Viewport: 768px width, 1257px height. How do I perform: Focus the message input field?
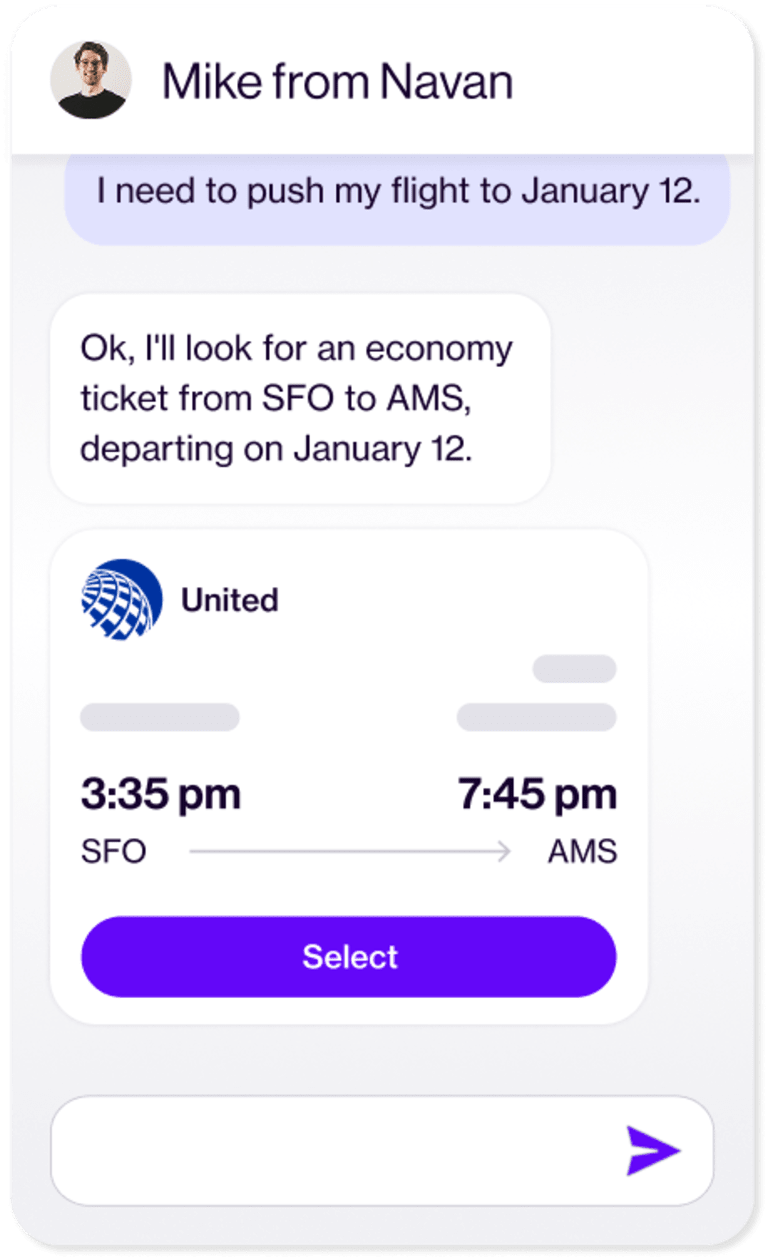pyautogui.click(x=330, y=1150)
